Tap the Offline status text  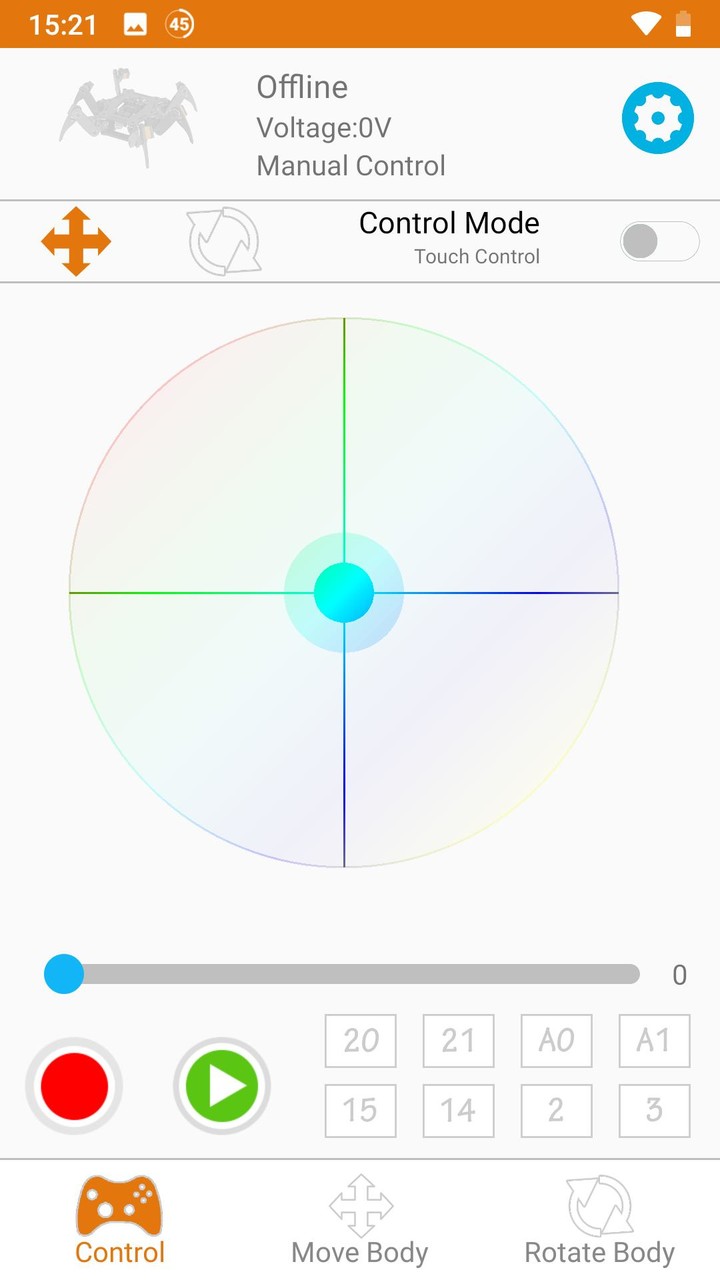(x=302, y=88)
